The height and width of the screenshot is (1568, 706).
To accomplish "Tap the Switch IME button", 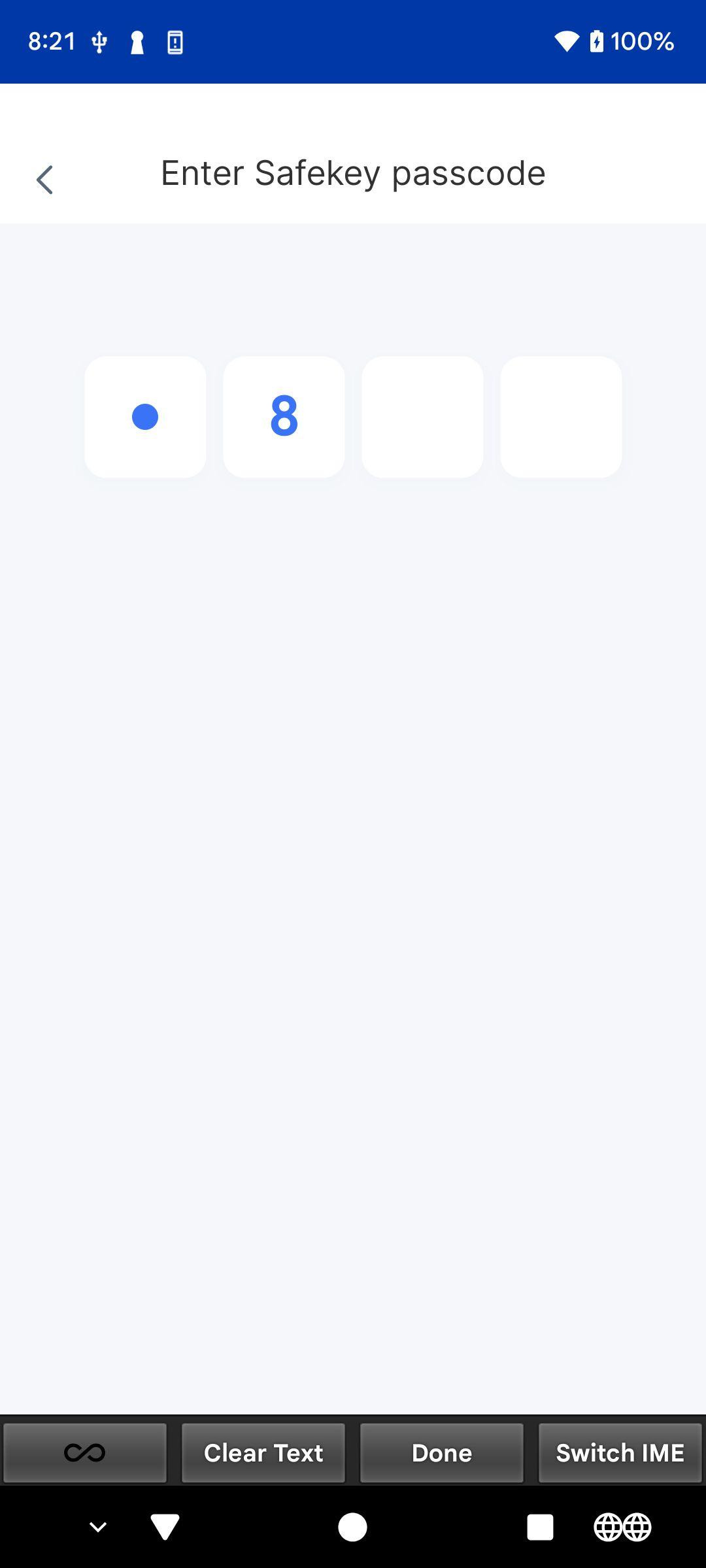I will click(x=620, y=1453).
